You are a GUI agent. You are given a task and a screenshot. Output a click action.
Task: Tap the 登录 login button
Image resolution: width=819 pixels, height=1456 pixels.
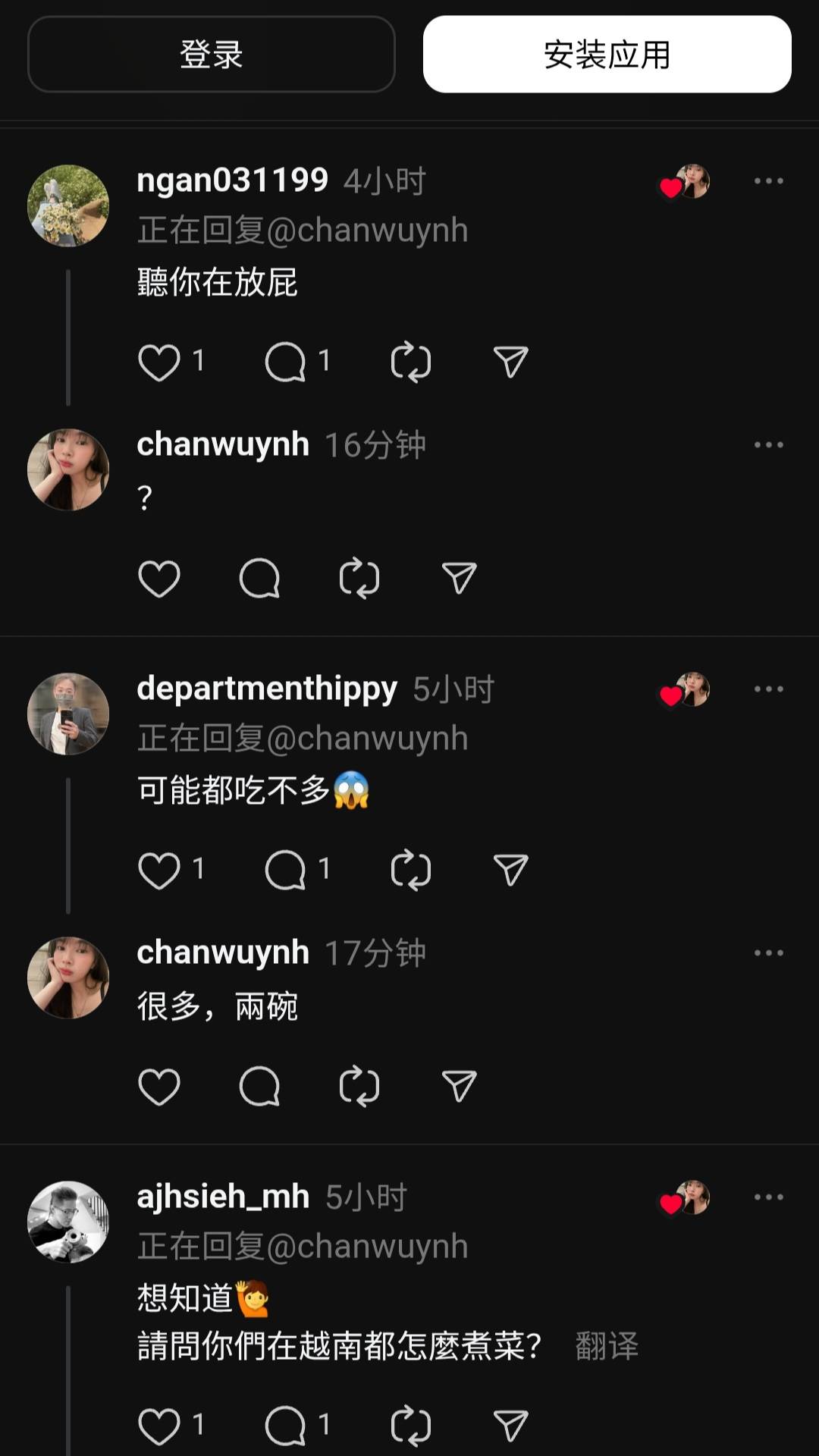pos(211,55)
